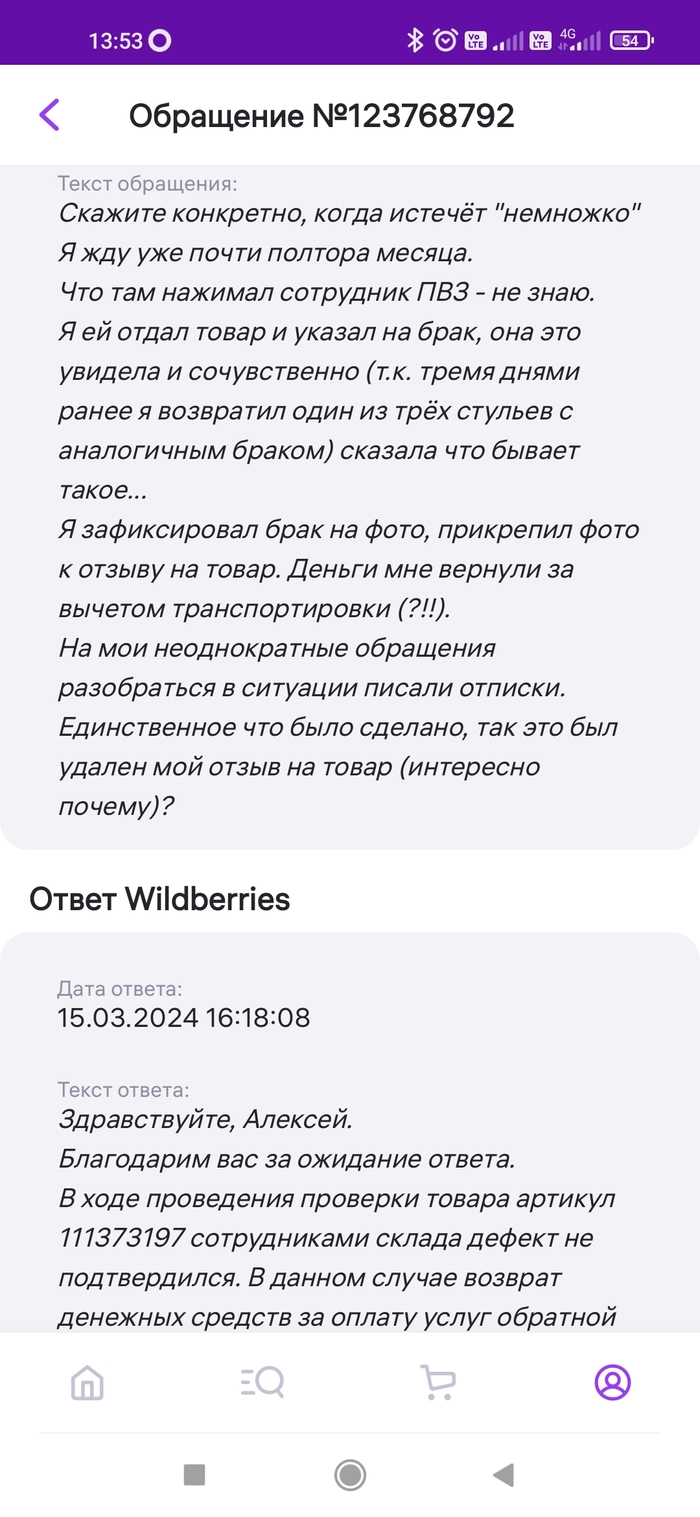This screenshot has width=700, height=1517.
Task: Tap the system home button
Action: click(350, 1474)
